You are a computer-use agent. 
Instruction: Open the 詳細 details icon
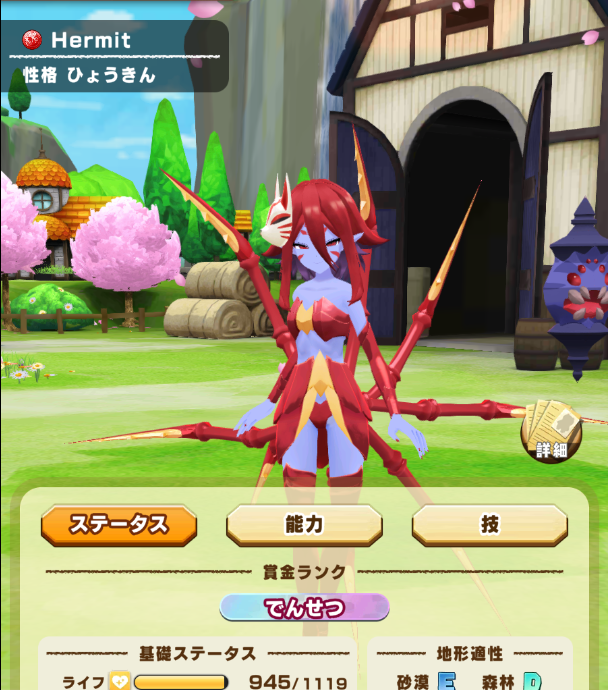(x=551, y=431)
